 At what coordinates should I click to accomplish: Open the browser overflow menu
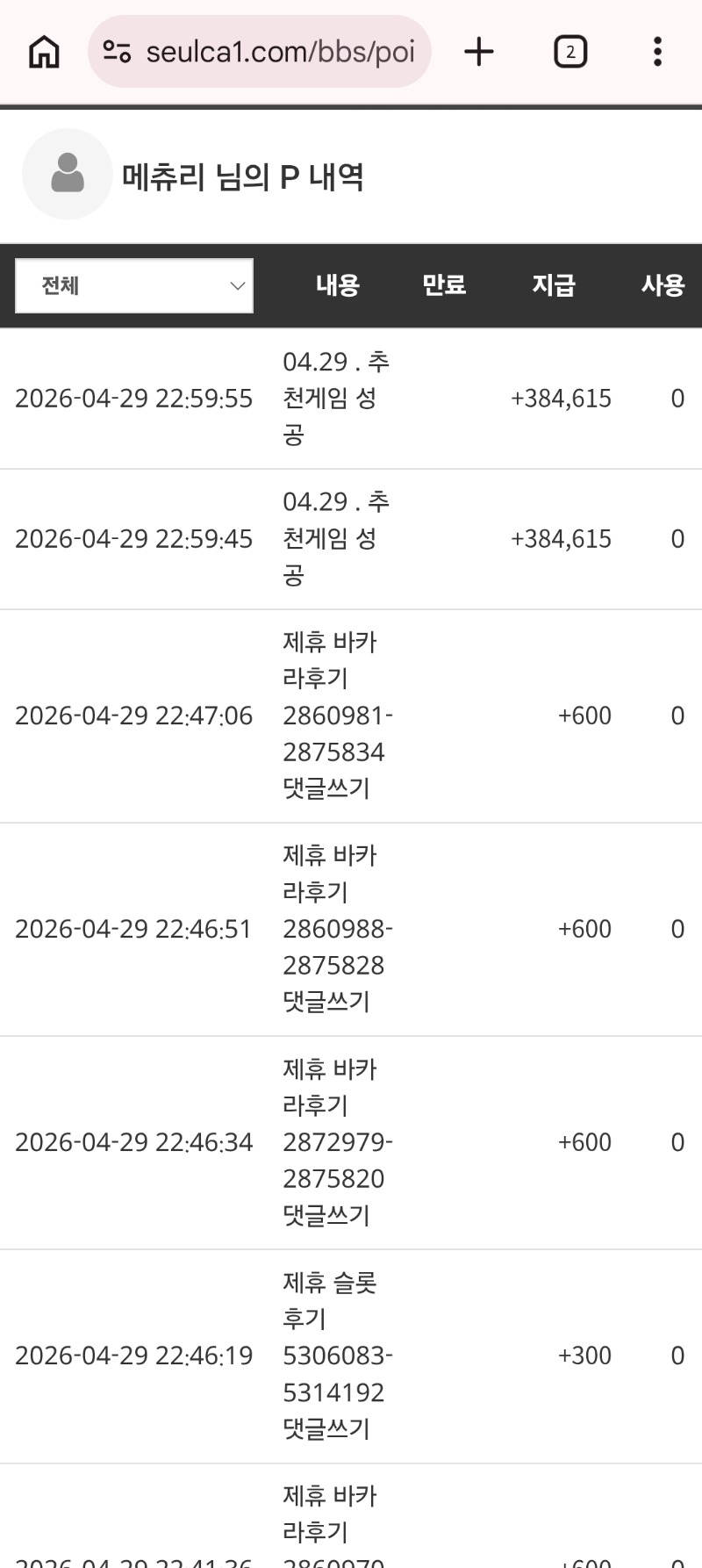point(657,52)
